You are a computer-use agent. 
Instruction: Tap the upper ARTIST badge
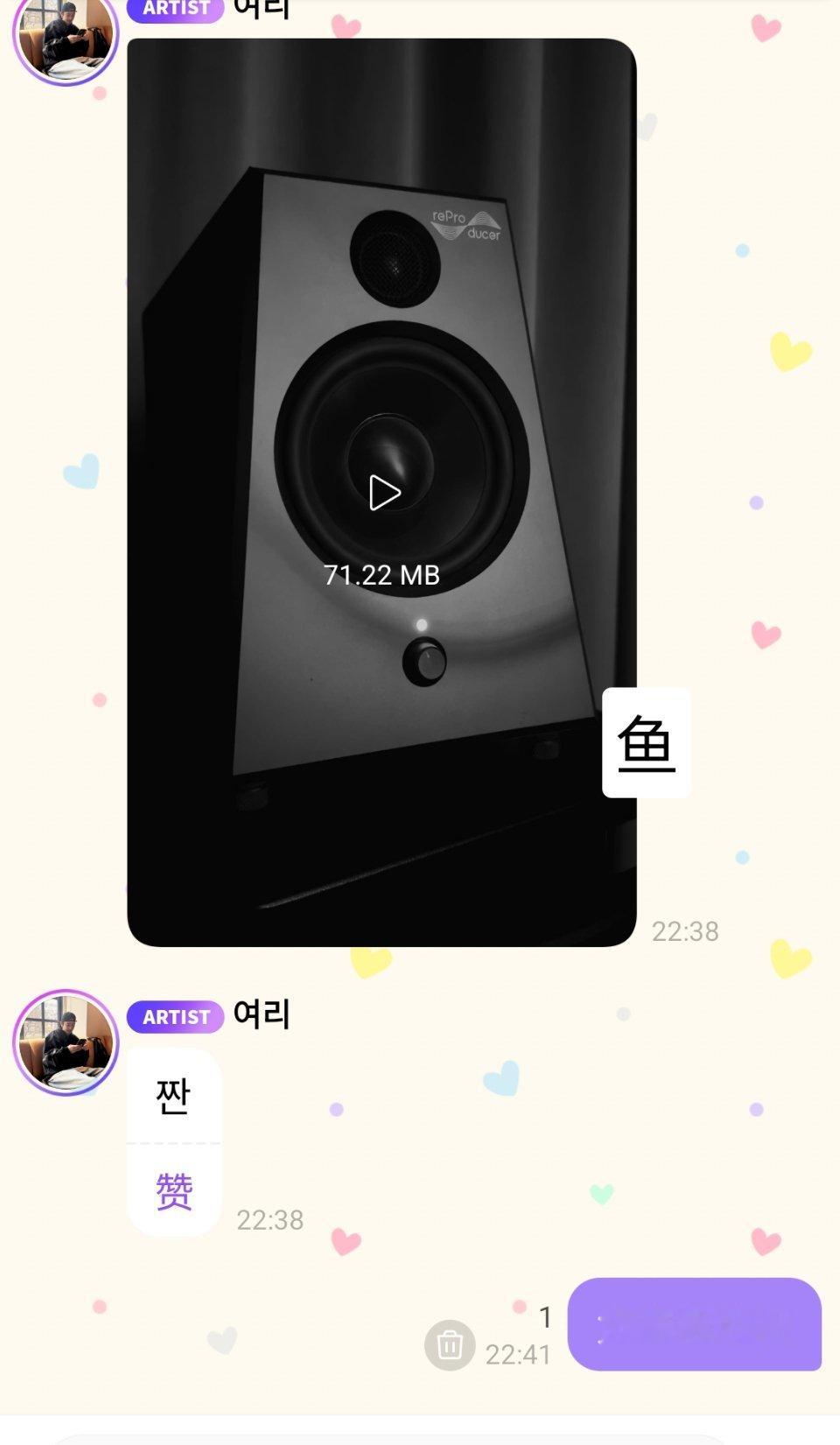click(x=174, y=9)
